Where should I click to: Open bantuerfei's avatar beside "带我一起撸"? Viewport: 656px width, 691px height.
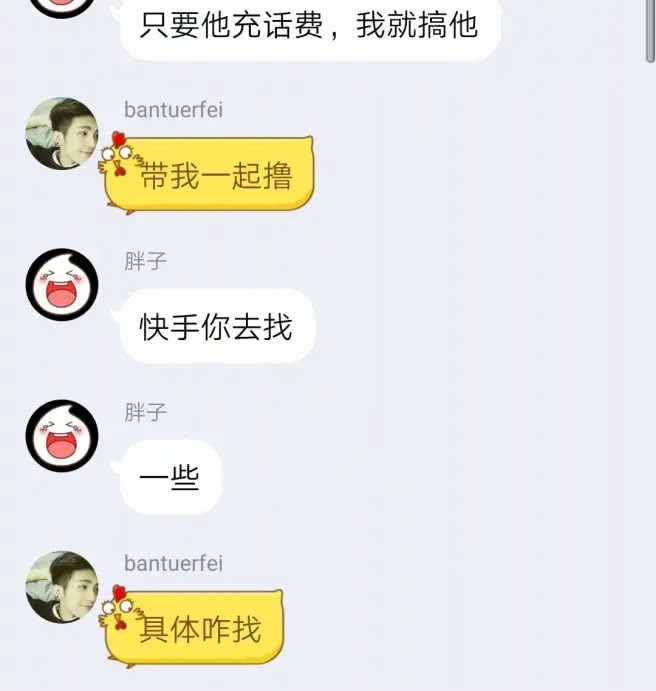62,133
